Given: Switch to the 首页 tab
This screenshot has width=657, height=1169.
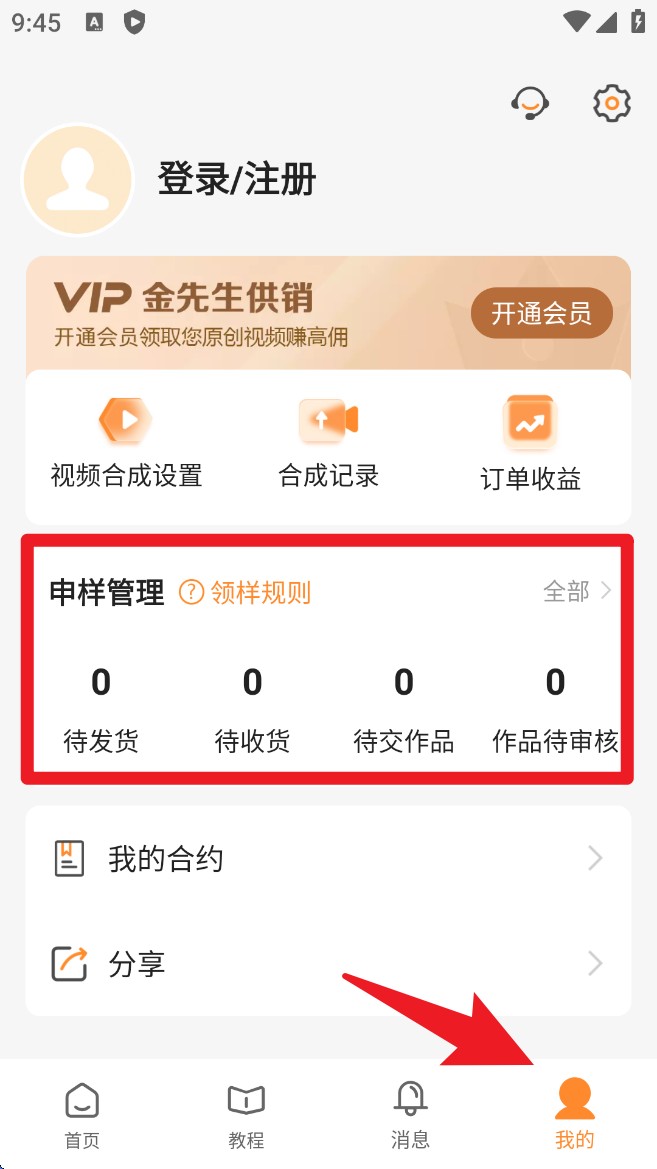Looking at the screenshot, I should [x=82, y=1114].
